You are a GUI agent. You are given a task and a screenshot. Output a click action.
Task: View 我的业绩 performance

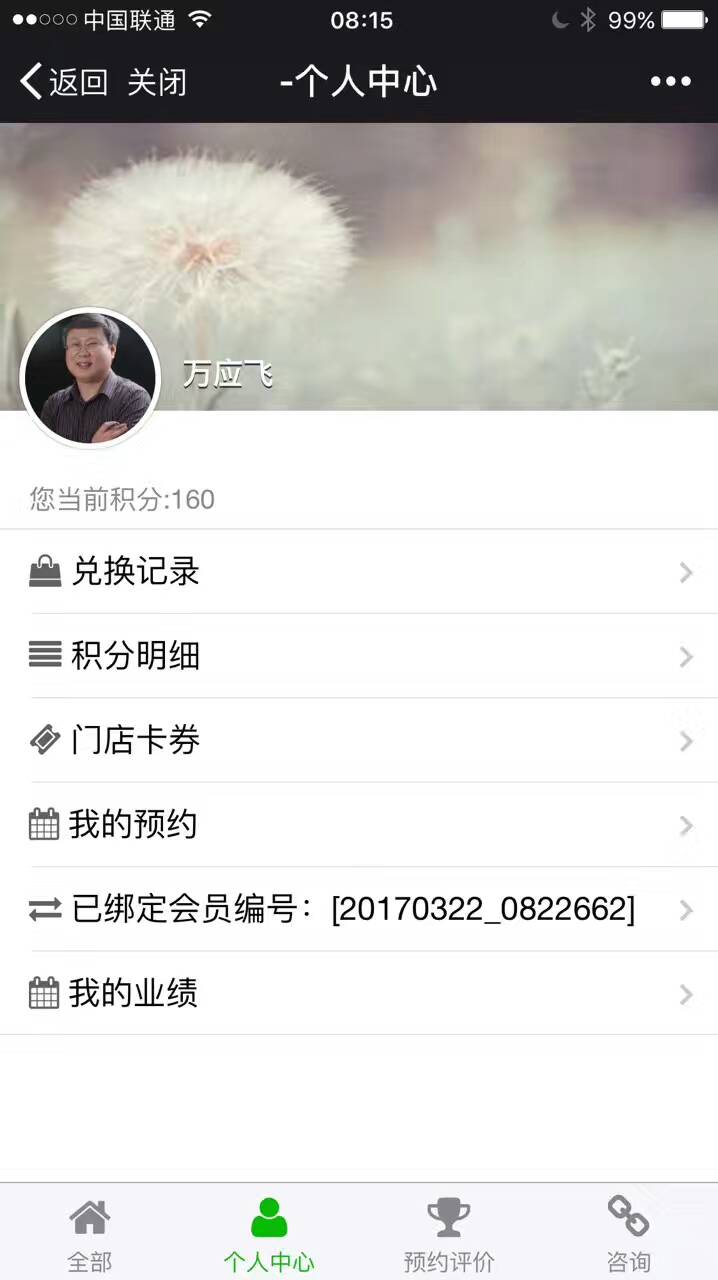(359, 993)
